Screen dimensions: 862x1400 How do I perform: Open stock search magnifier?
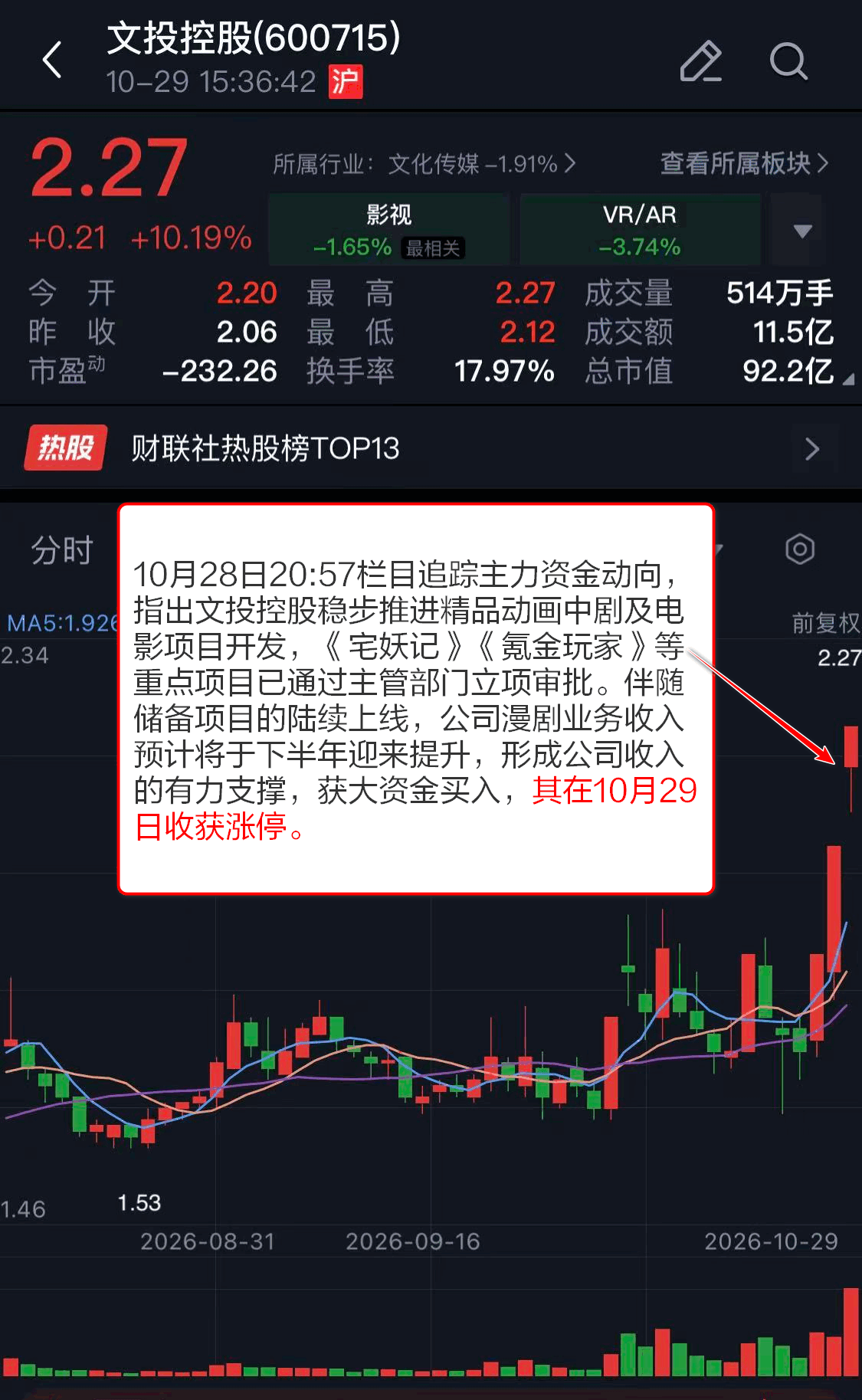coord(788,61)
